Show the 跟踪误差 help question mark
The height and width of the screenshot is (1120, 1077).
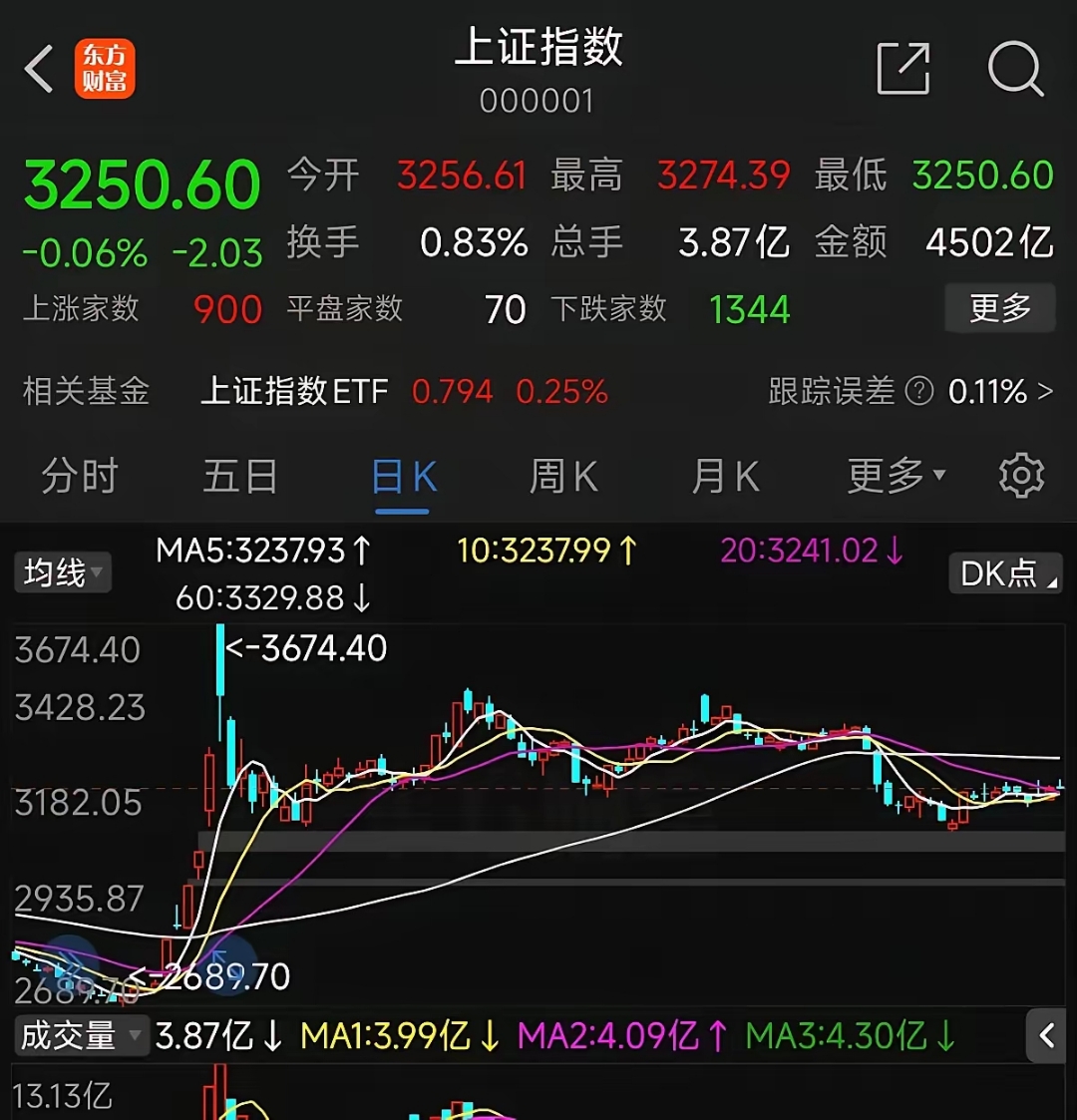pos(918,391)
